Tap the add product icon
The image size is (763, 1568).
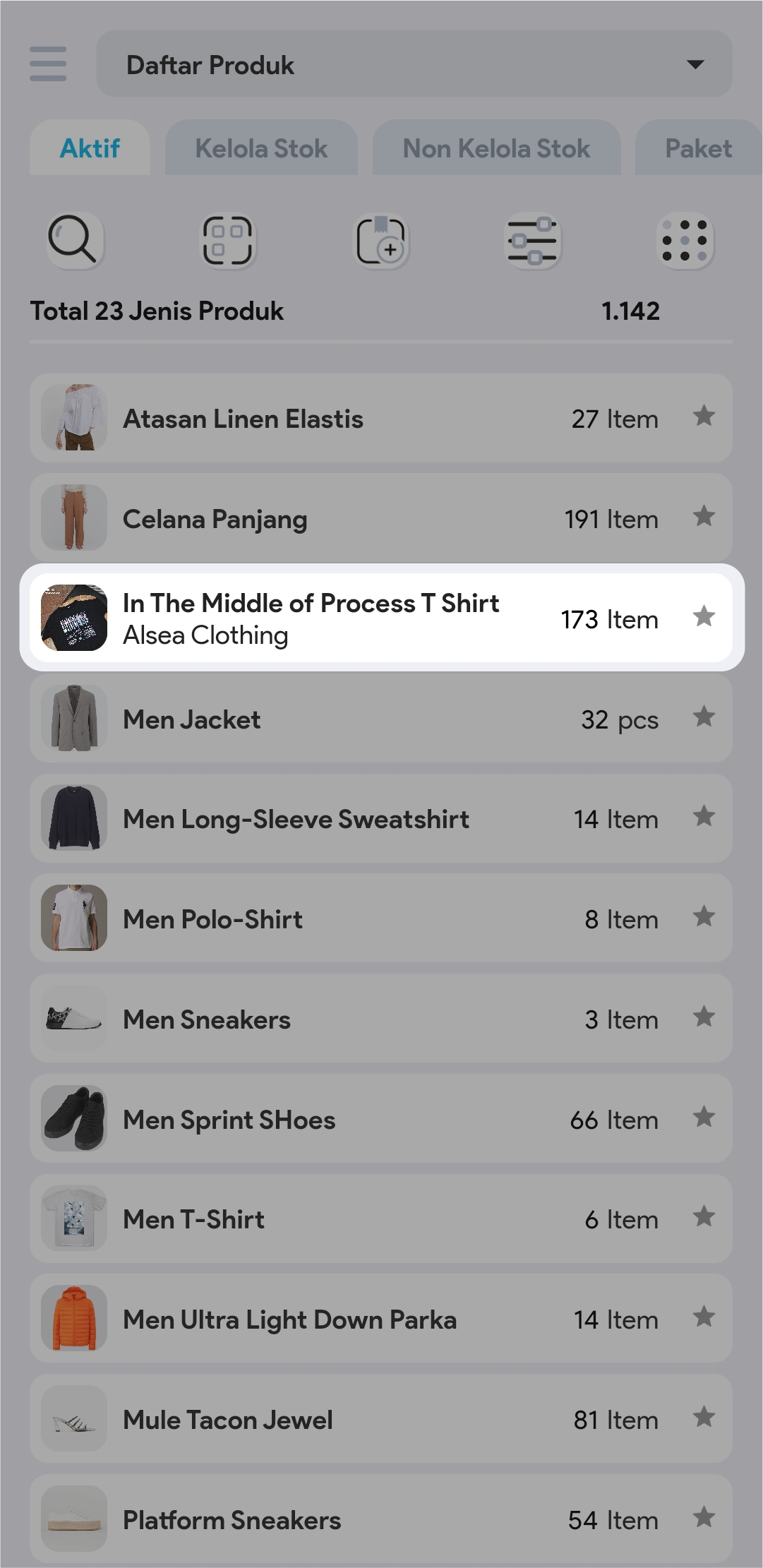click(x=380, y=240)
